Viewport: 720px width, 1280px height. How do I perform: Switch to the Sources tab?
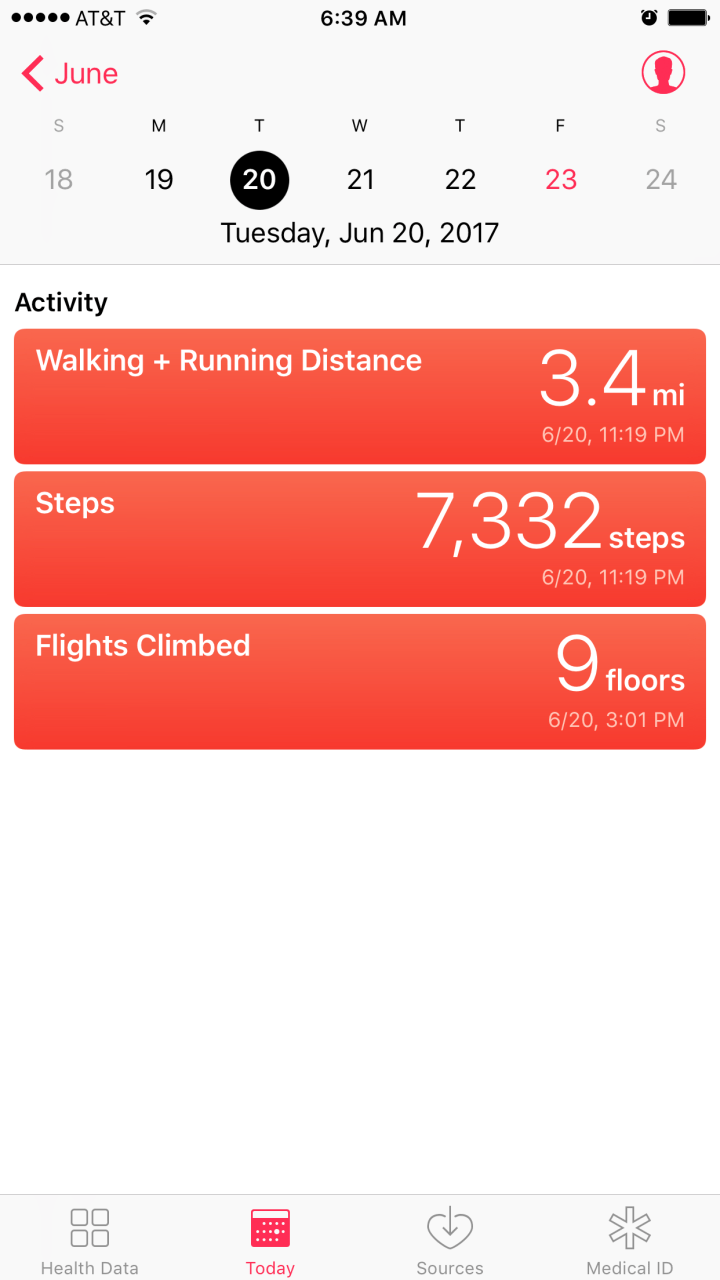coord(450,1240)
